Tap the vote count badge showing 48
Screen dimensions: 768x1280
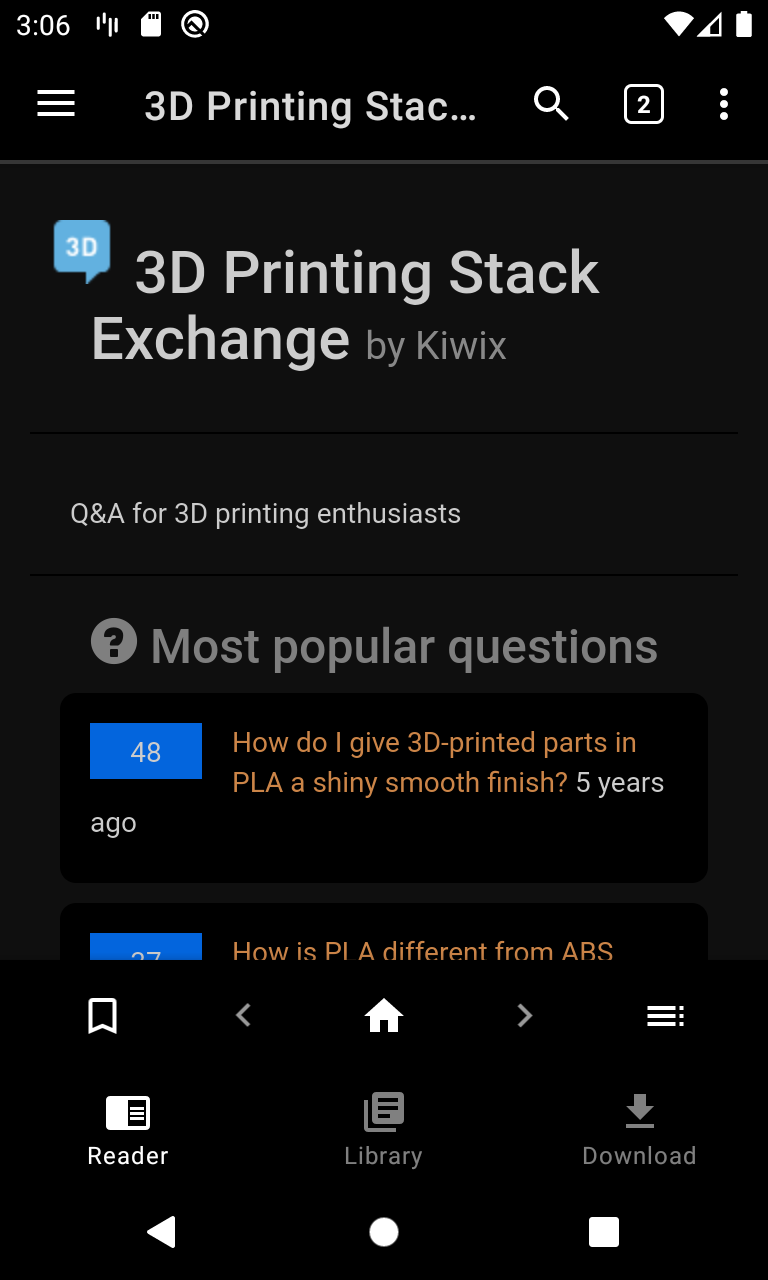pos(145,751)
